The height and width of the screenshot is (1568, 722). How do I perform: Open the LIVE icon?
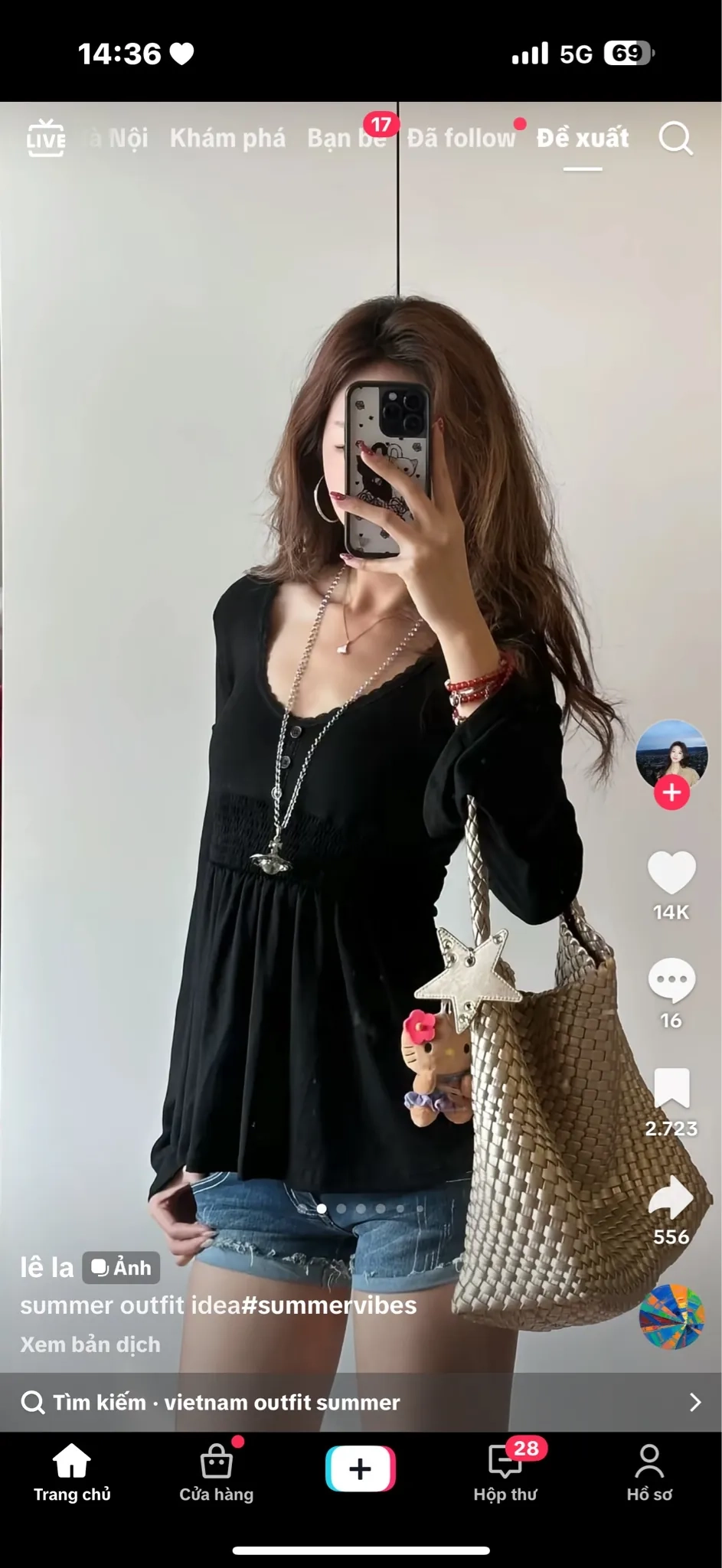point(46,139)
